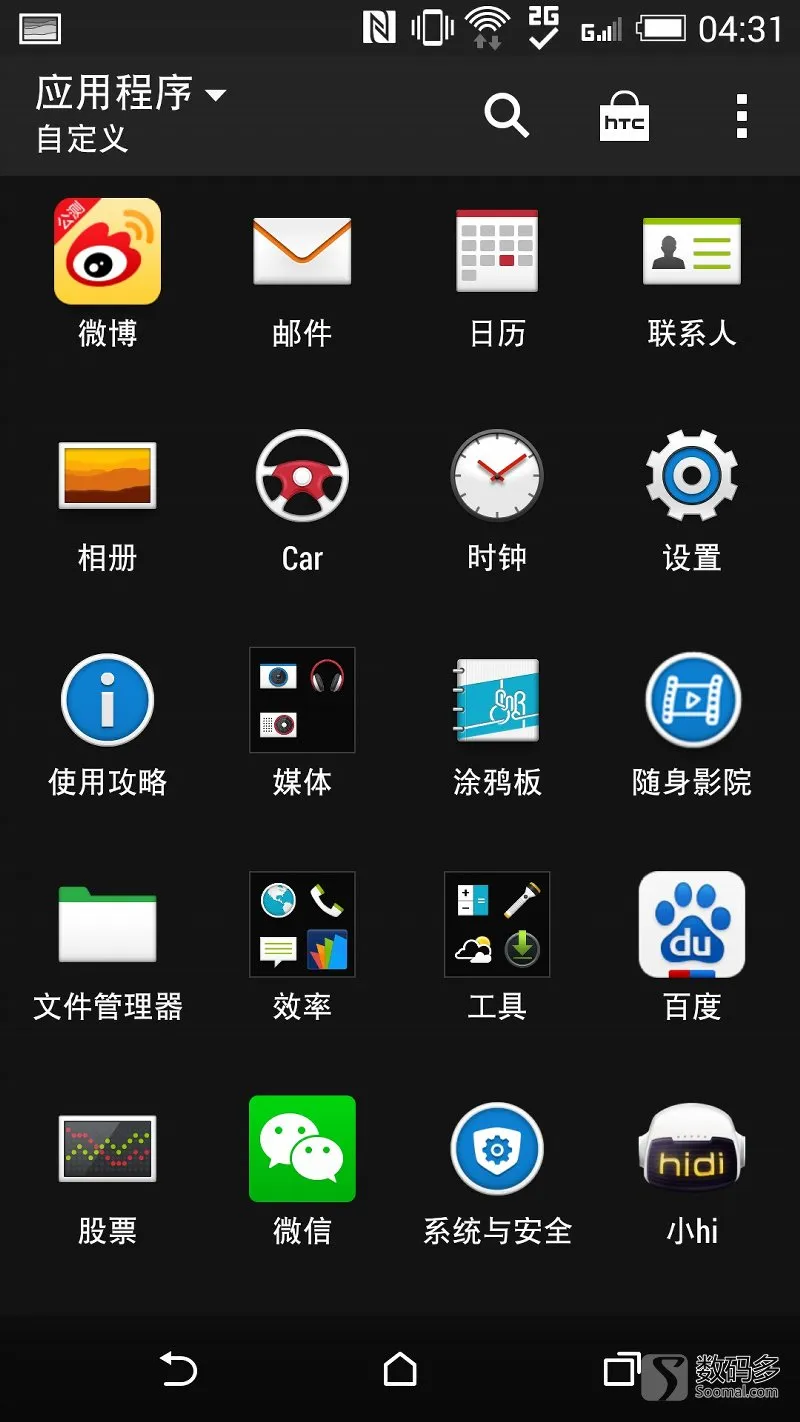This screenshot has width=800, height=1422.
Task: Open the overflow menu
Action: click(x=741, y=117)
